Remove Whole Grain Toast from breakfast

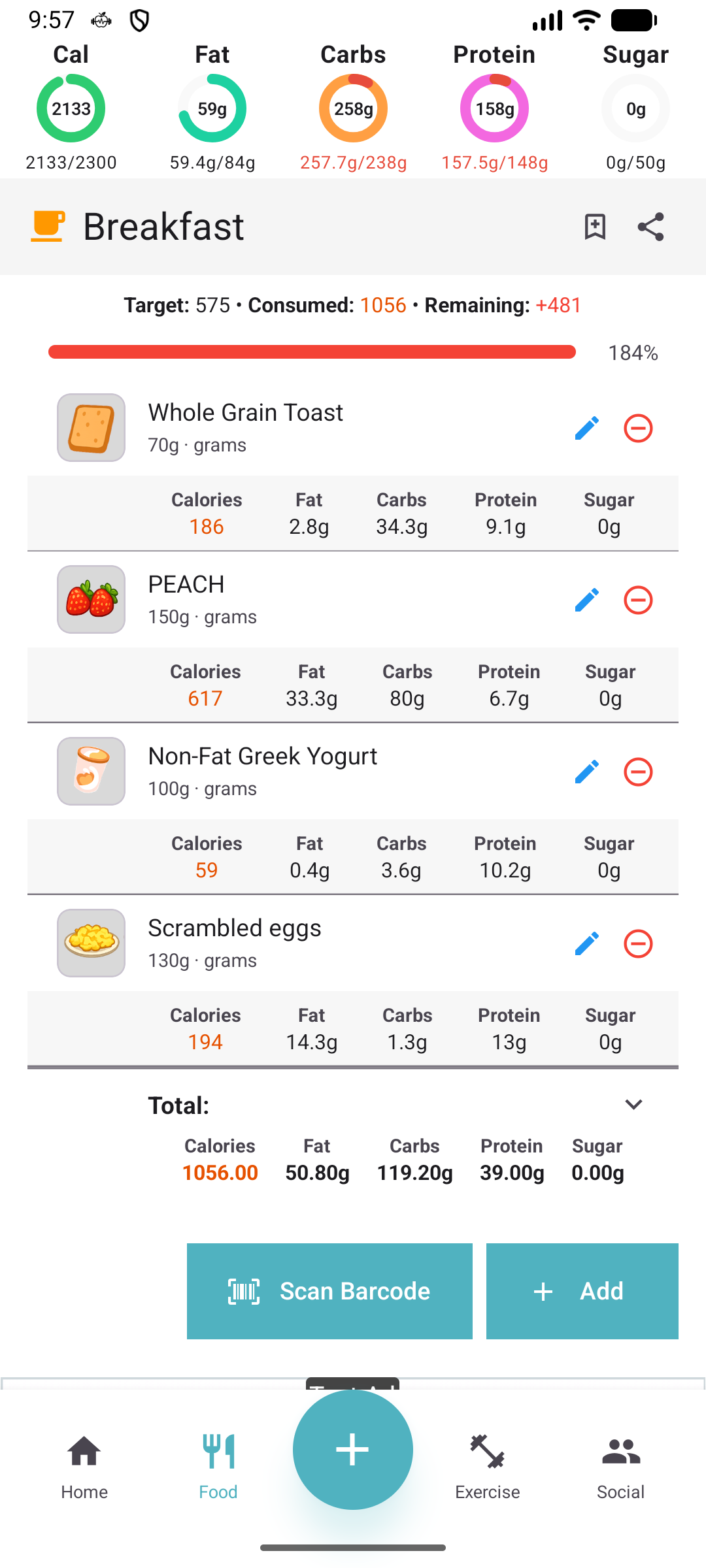638,427
